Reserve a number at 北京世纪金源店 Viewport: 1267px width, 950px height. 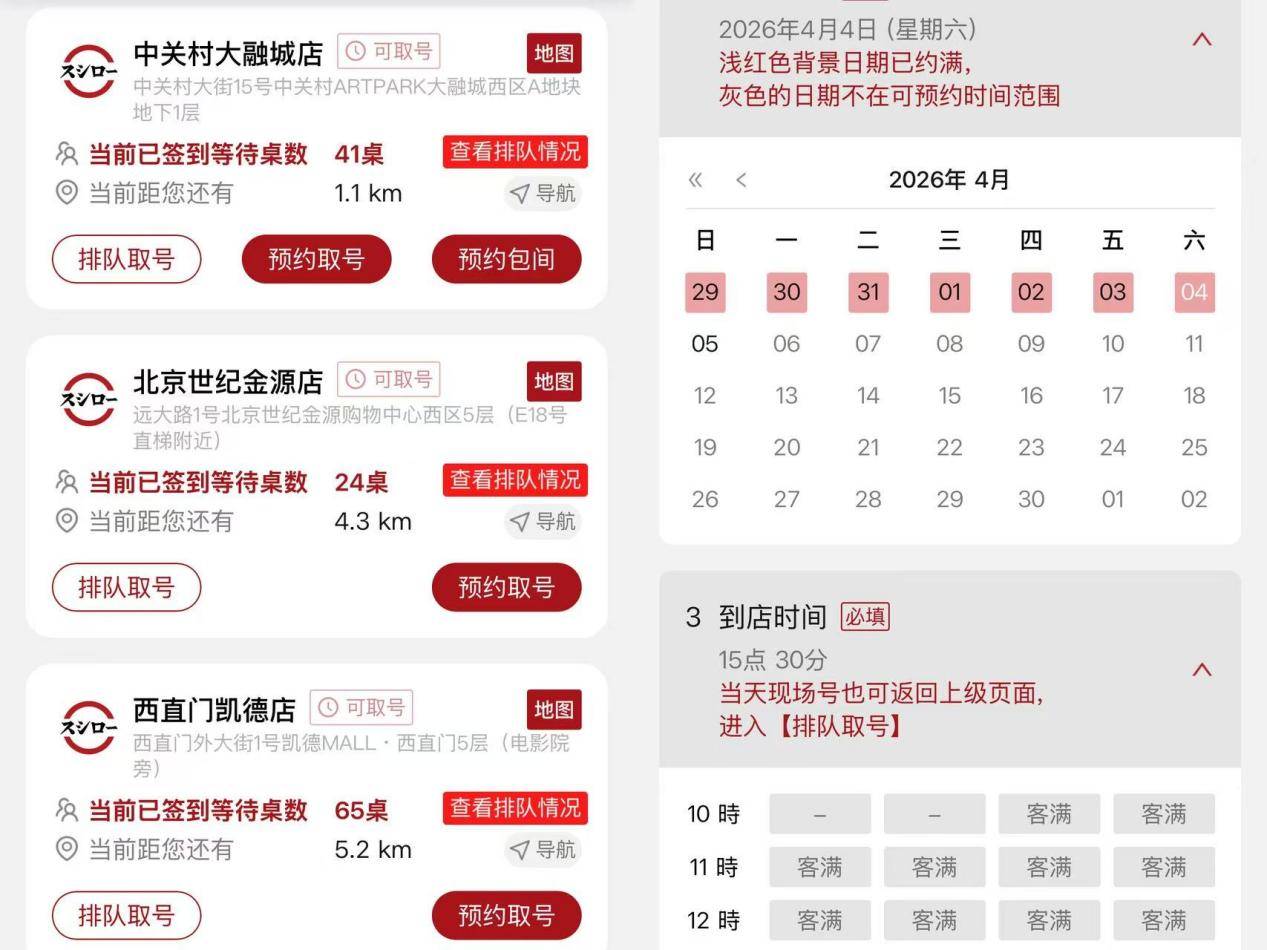pyautogui.click(x=506, y=587)
